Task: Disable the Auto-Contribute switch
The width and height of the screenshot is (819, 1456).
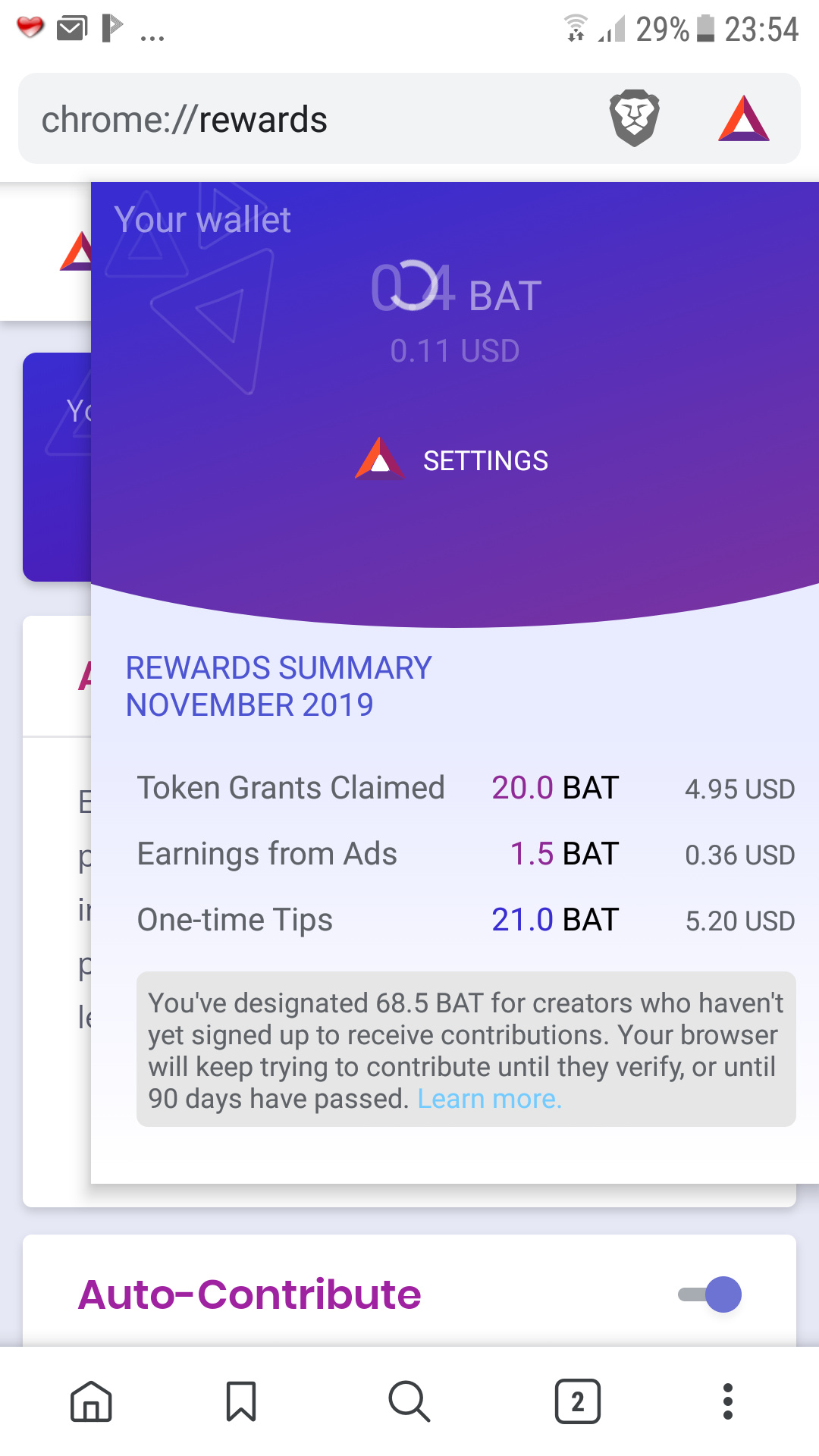Action: (711, 1294)
